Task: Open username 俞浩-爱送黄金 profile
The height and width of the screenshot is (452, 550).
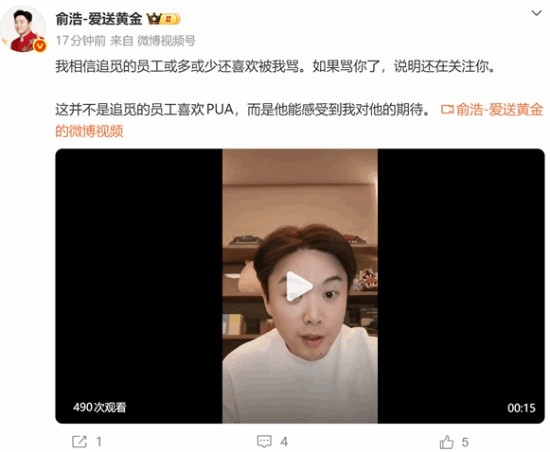Action: (99, 19)
